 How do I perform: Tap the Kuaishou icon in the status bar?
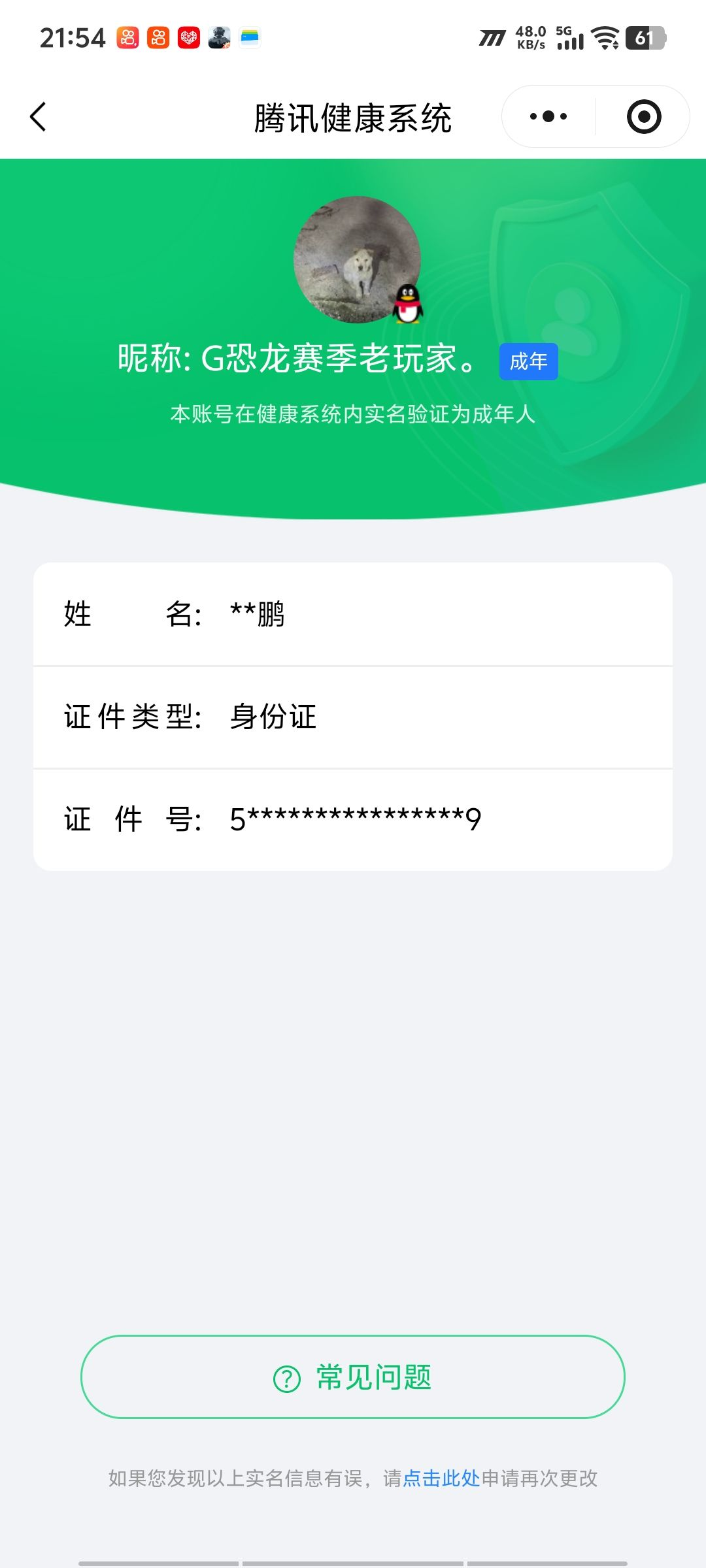(128, 37)
